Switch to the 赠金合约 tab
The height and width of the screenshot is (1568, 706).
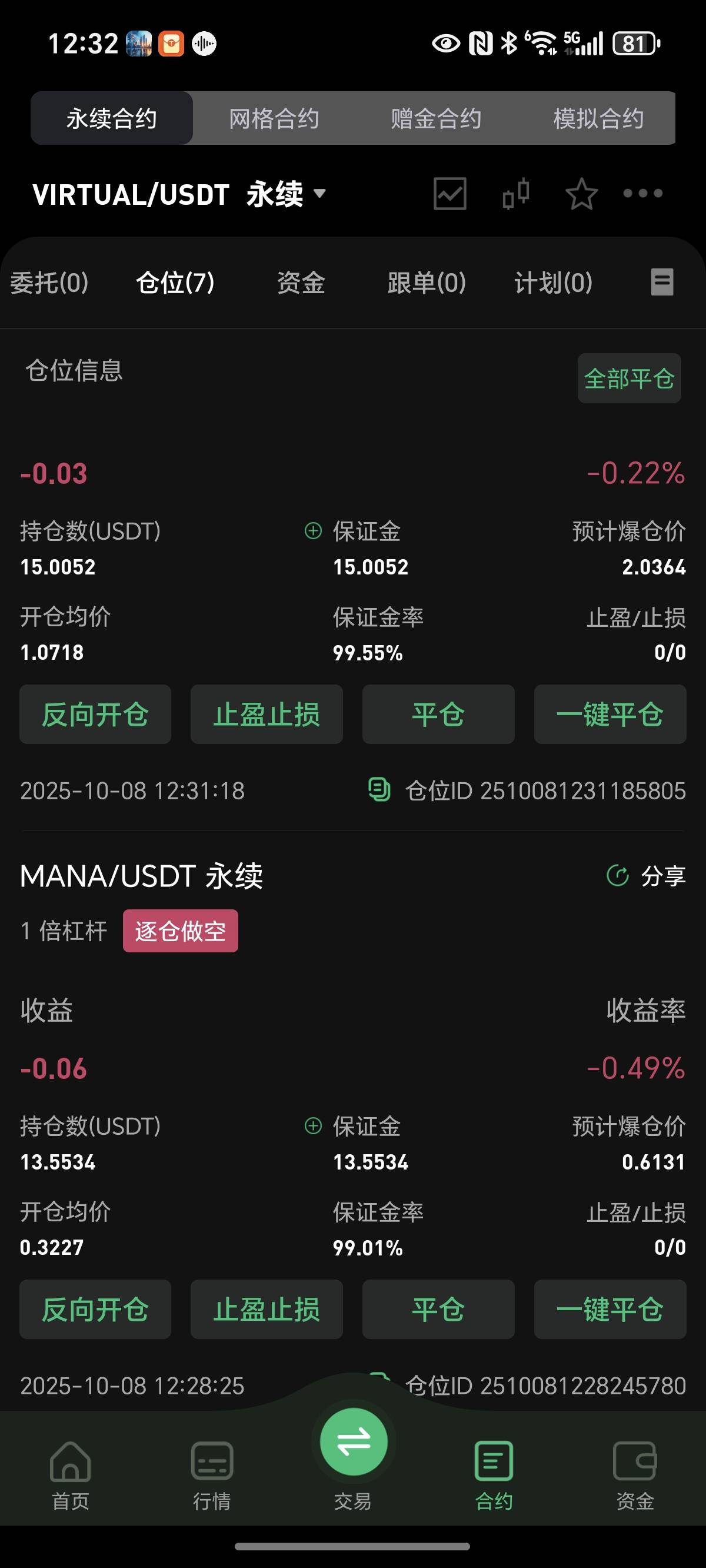[x=436, y=118]
